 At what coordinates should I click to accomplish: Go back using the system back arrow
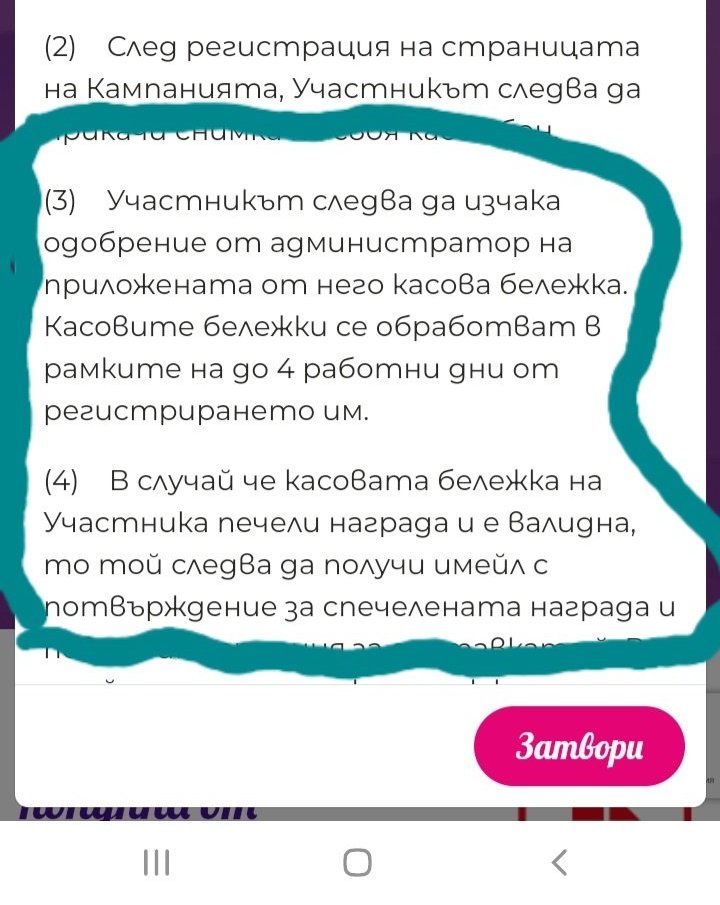[559, 863]
